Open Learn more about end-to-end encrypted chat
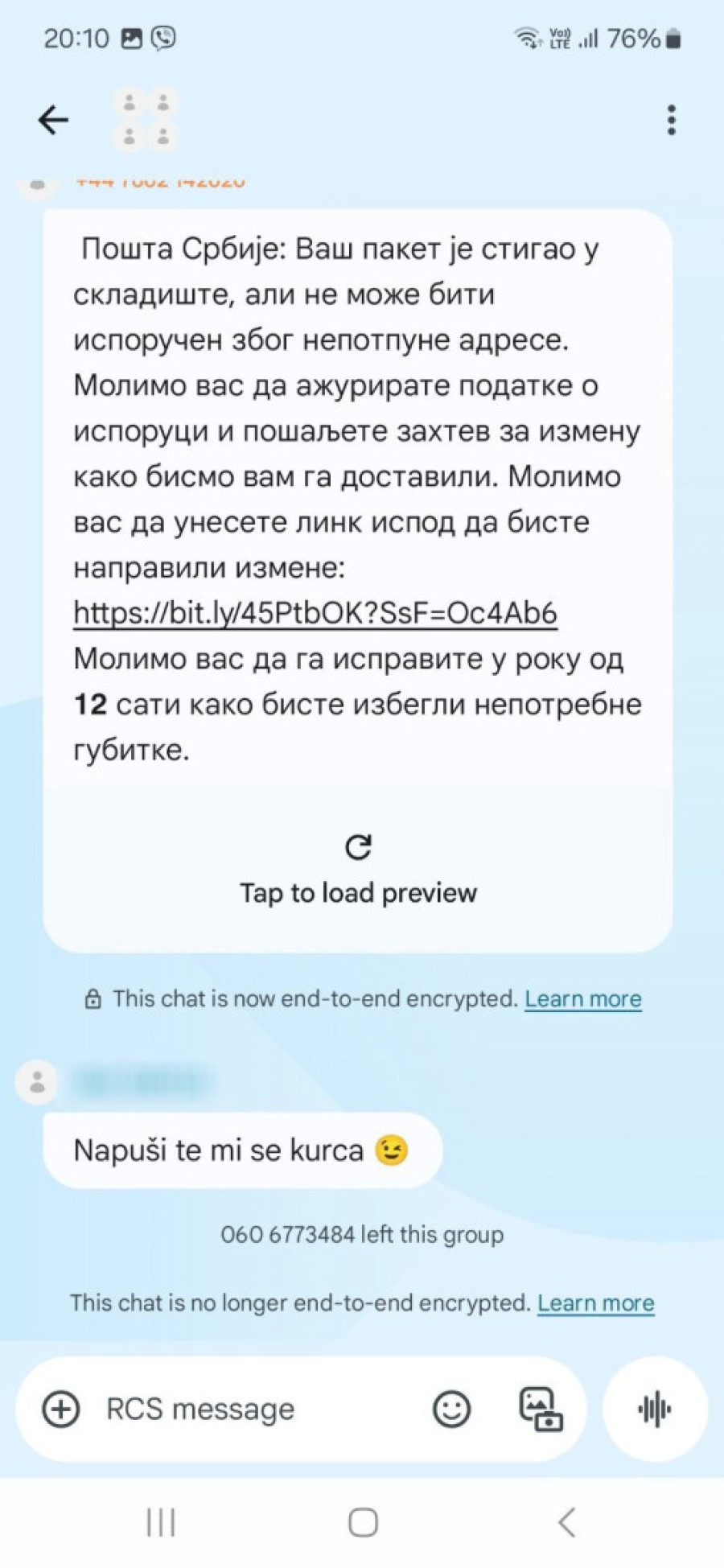This screenshot has width=724, height=1568. 582,999
